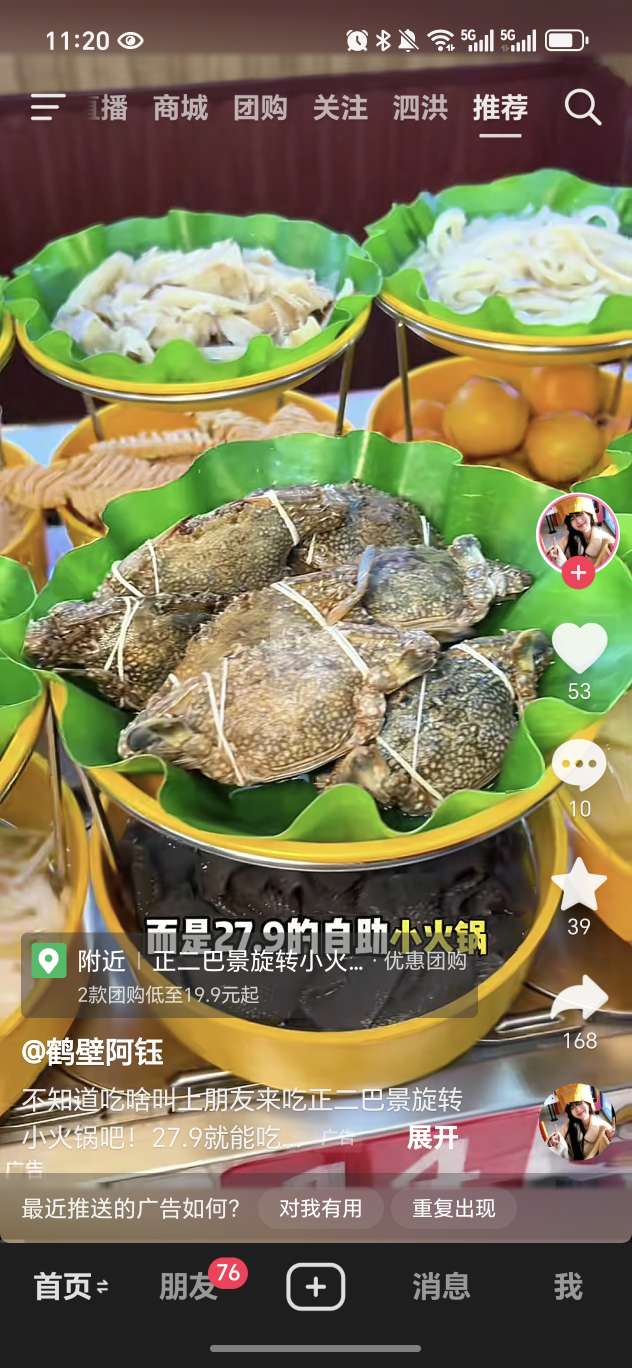The width and height of the screenshot is (632, 1368).
Task: Favorite this video with the star
Action: pyautogui.click(x=579, y=885)
